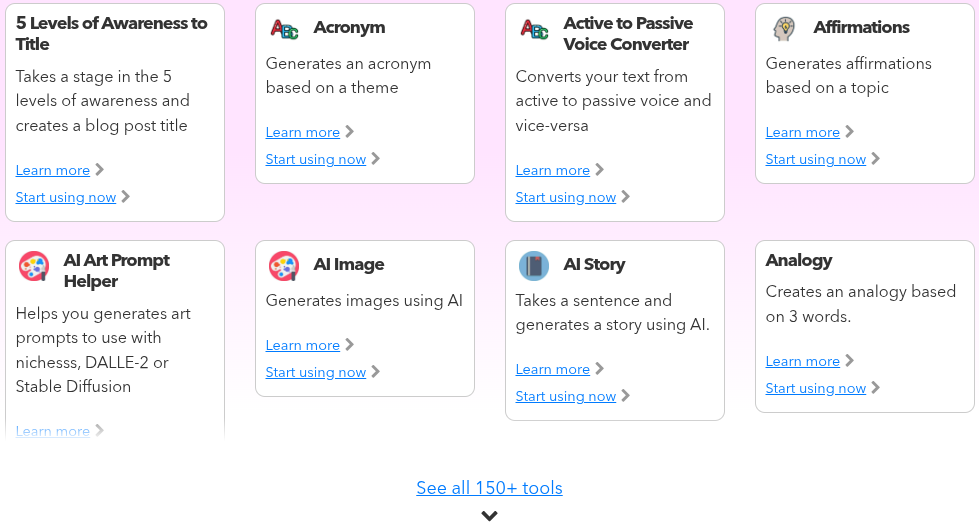Start using Active to Passive Voice Converter
This screenshot has height=529, width=979.
click(x=566, y=197)
